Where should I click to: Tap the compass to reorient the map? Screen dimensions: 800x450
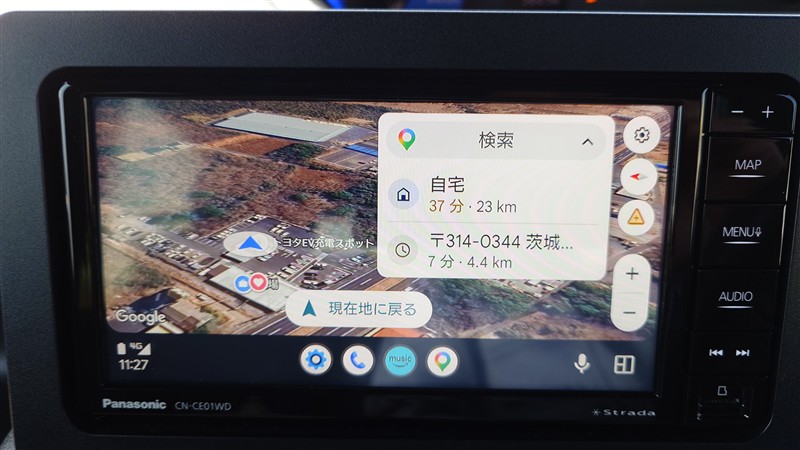636,177
